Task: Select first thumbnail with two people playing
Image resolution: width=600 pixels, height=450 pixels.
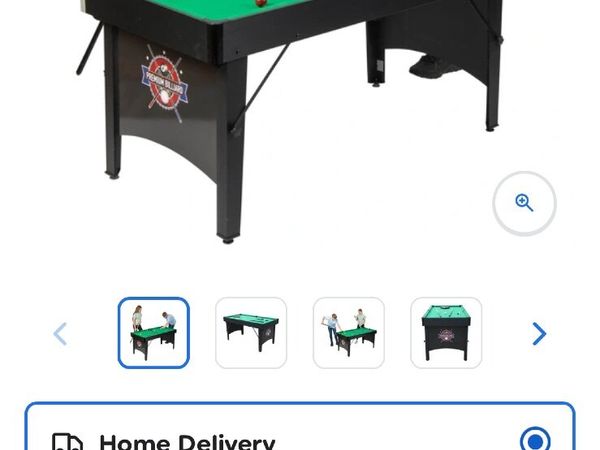Action: (x=153, y=333)
